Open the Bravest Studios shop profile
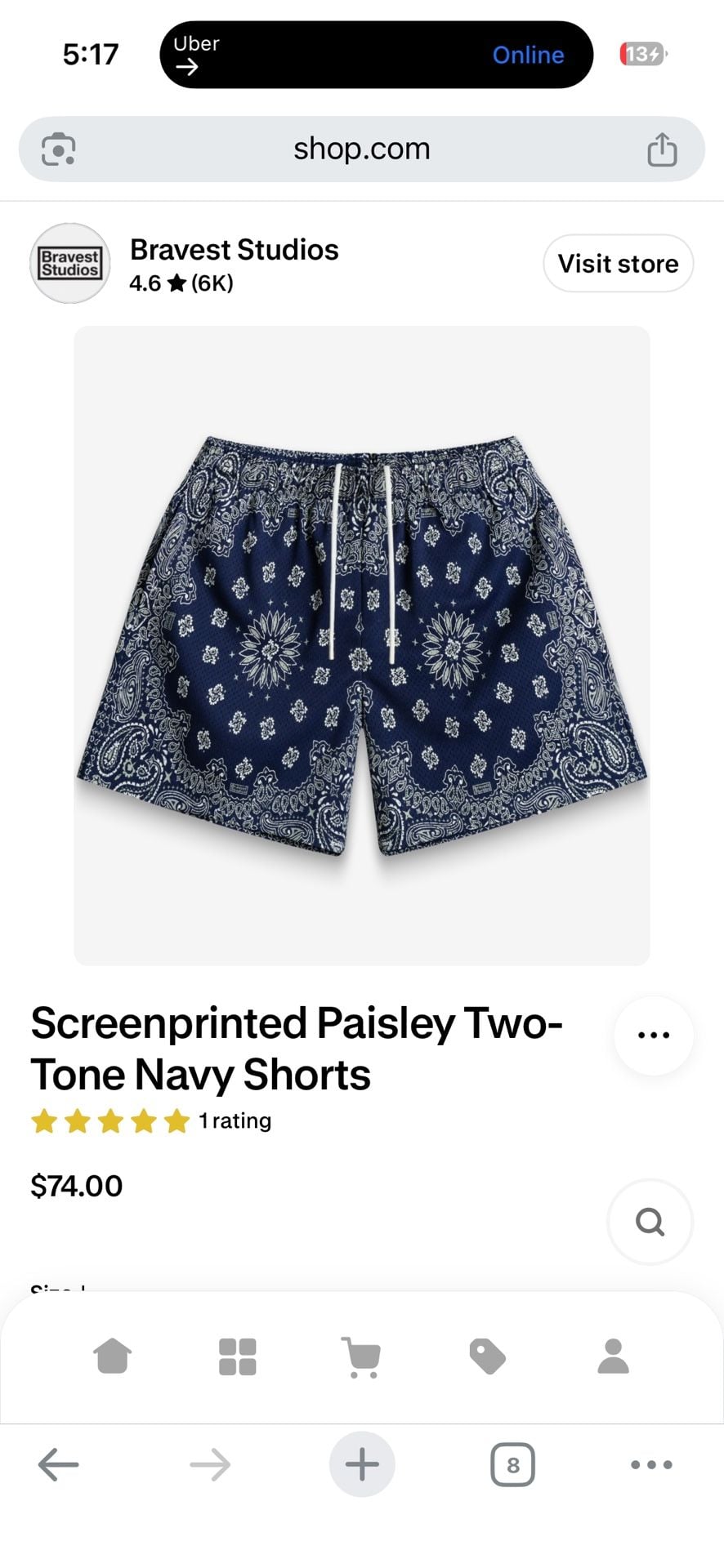Screen dimensions: 724x1568 coord(234,264)
